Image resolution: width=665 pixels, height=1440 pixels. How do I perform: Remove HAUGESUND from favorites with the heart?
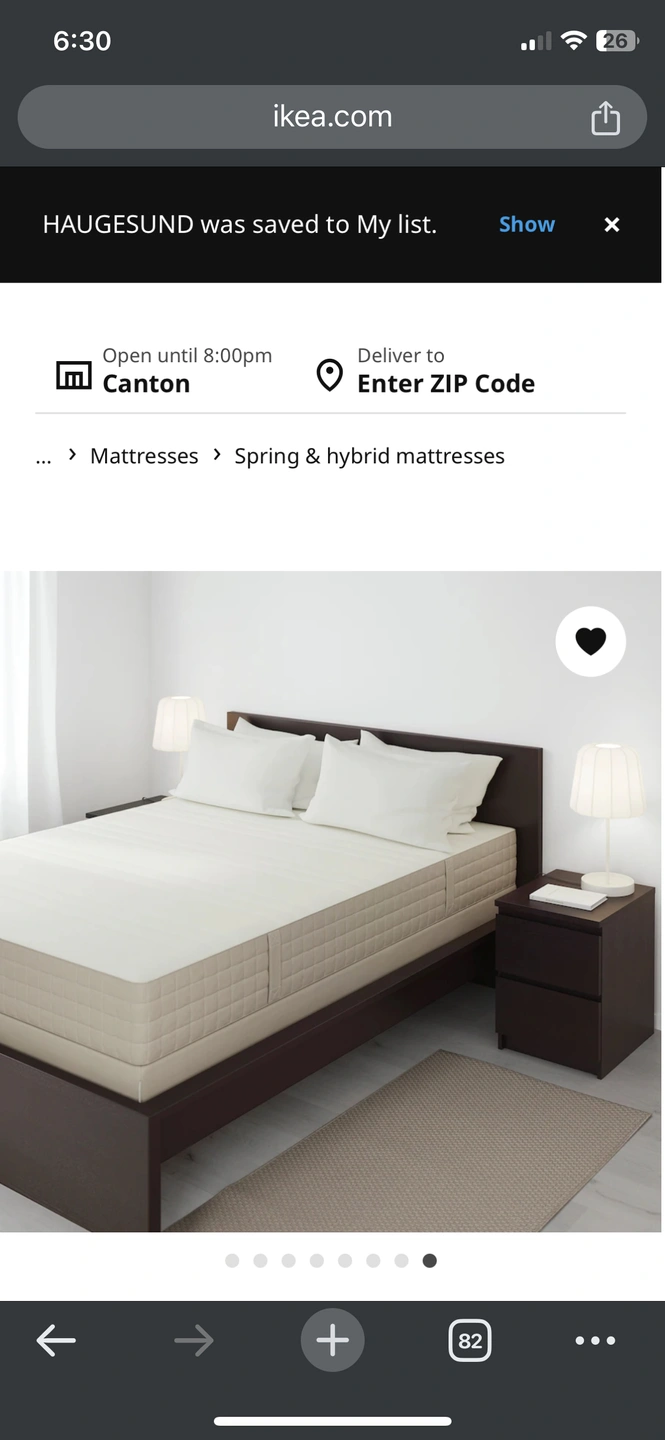(x=590, y=642)
